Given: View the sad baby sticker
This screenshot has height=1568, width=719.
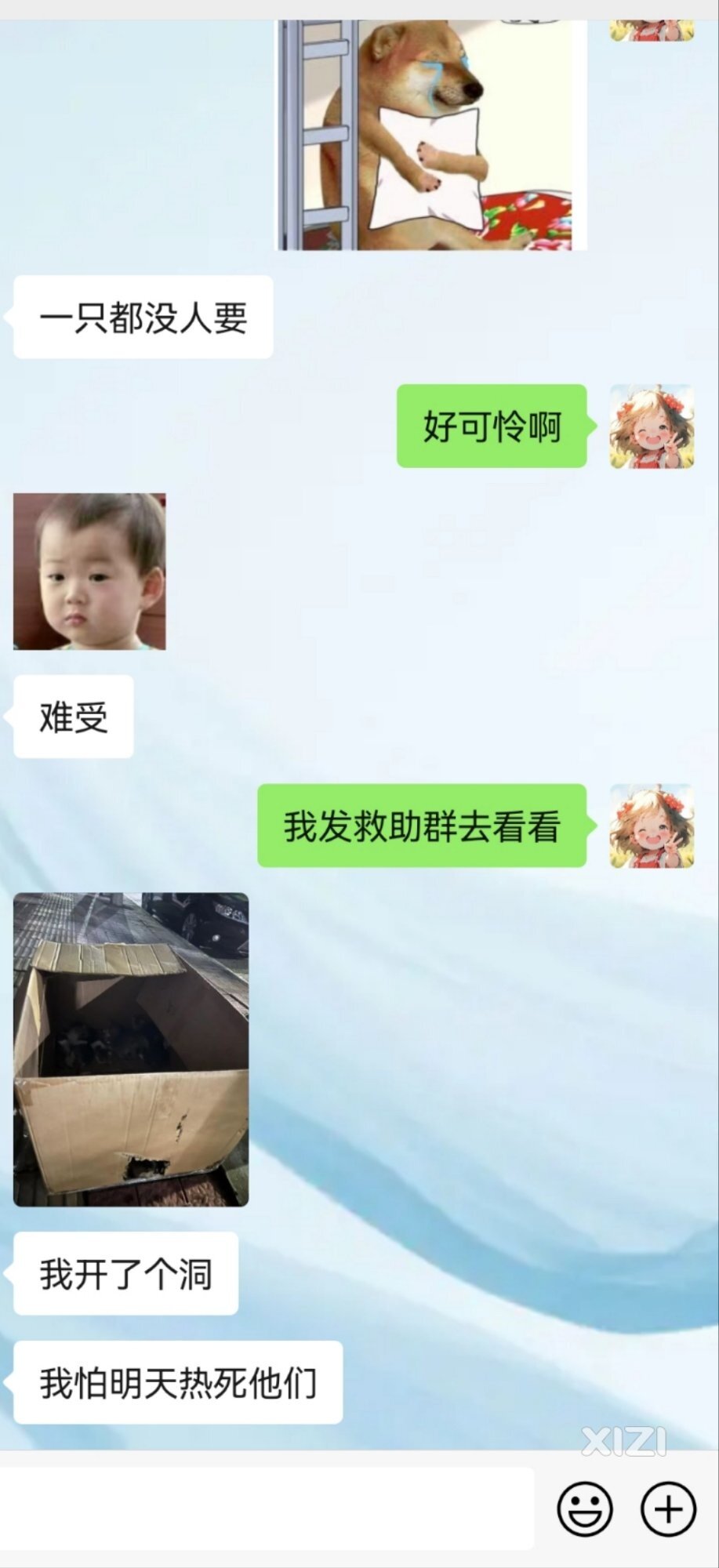Looking at the screenshot, I should [x=89, y=571].
